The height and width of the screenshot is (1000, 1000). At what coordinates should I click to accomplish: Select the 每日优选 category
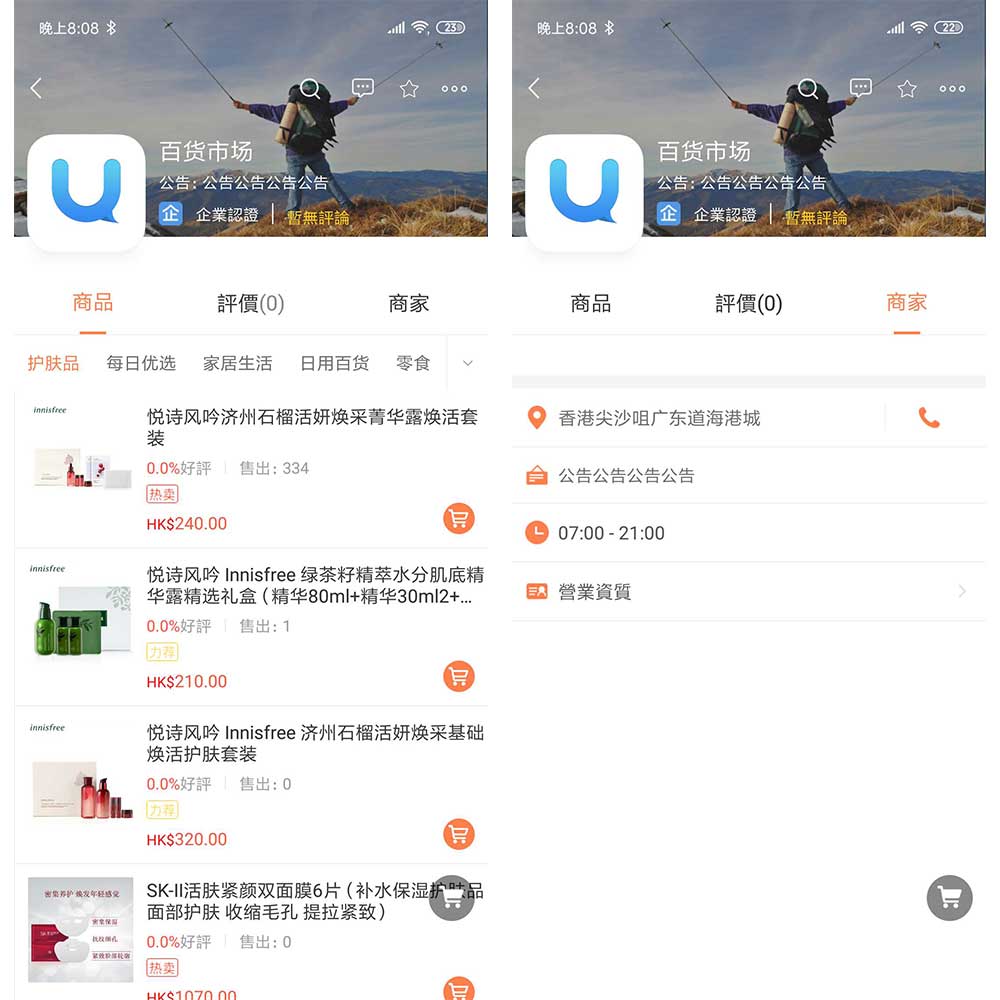[x=141, y=363]
